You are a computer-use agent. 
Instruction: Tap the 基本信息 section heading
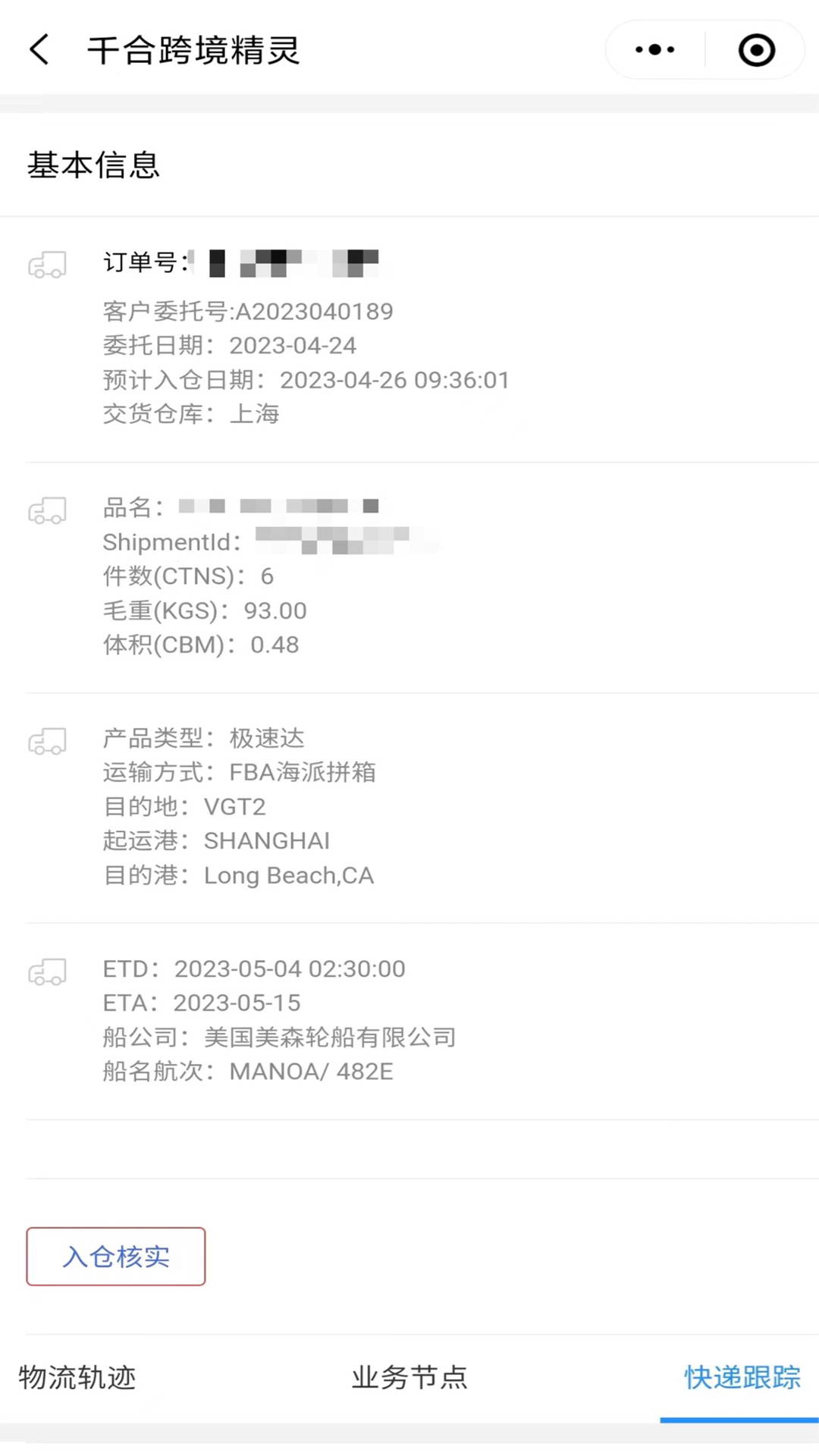[x=93, y=165]
